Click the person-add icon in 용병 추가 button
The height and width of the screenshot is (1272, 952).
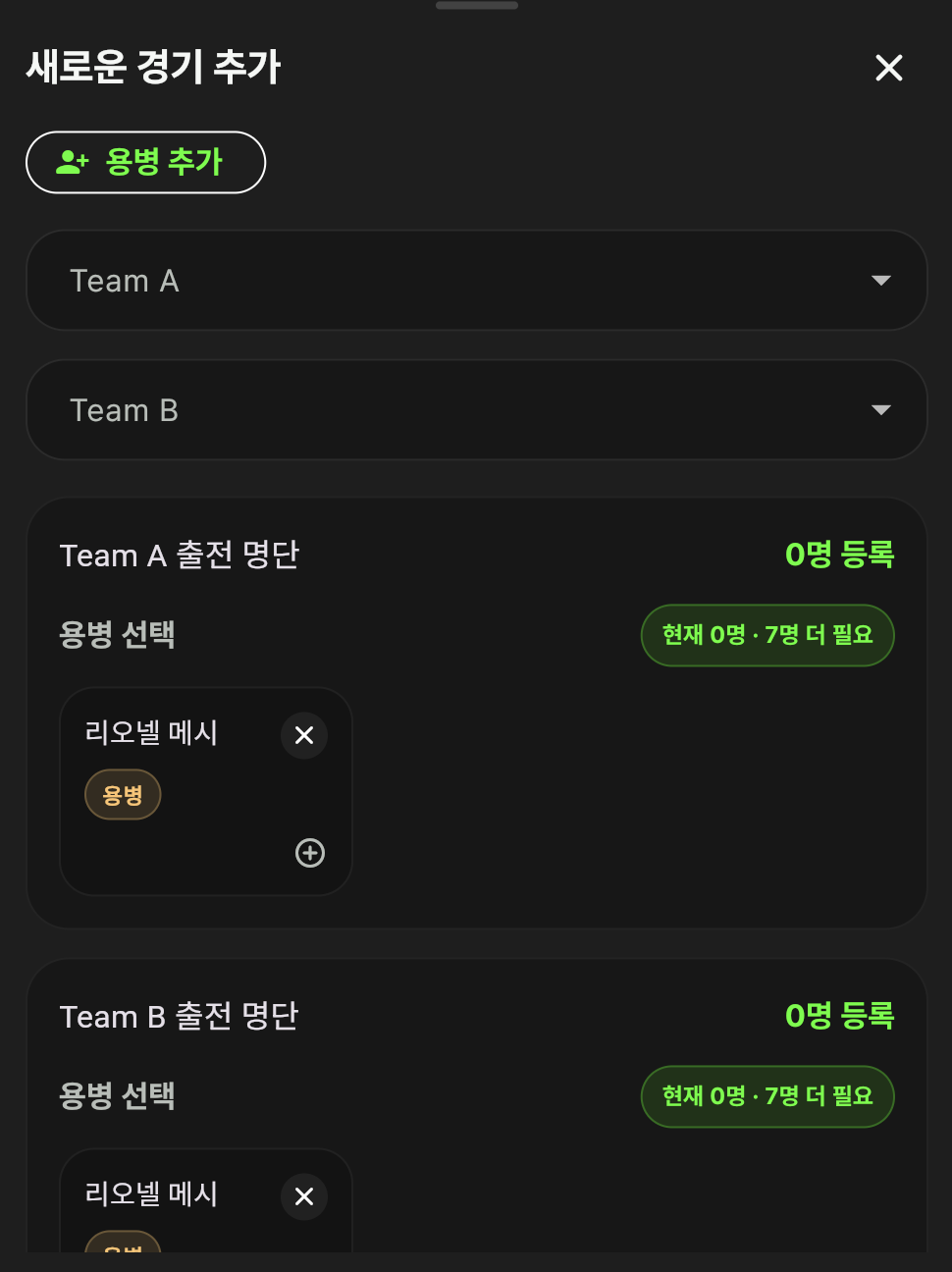(x=70, y=162)
